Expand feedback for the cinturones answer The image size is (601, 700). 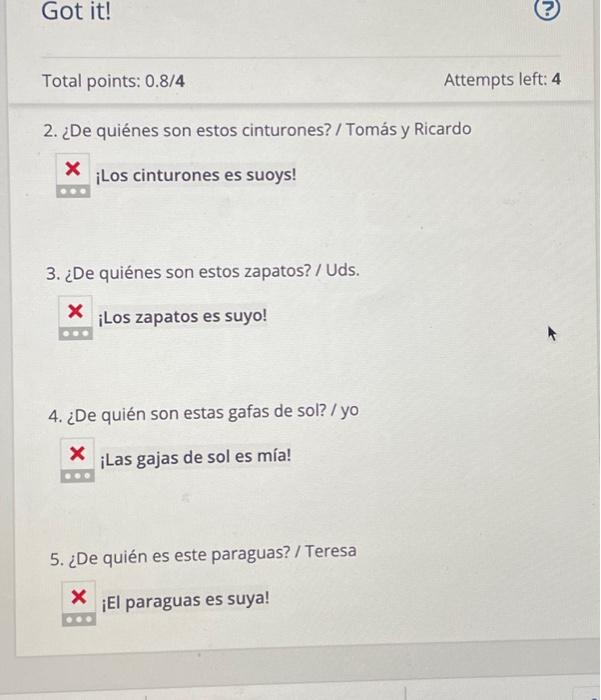pos(72,192)
